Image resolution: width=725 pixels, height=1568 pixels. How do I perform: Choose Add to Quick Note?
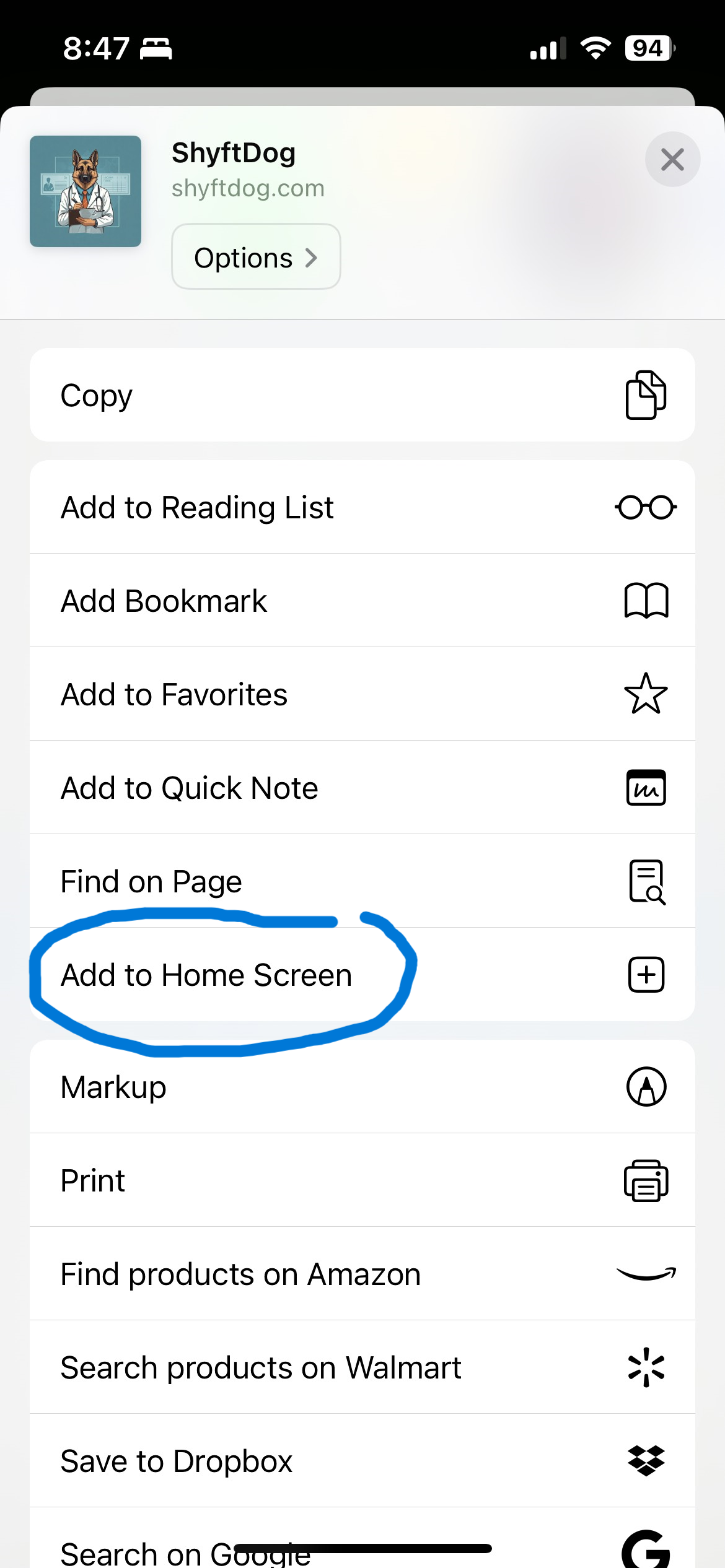coord(362,788)
